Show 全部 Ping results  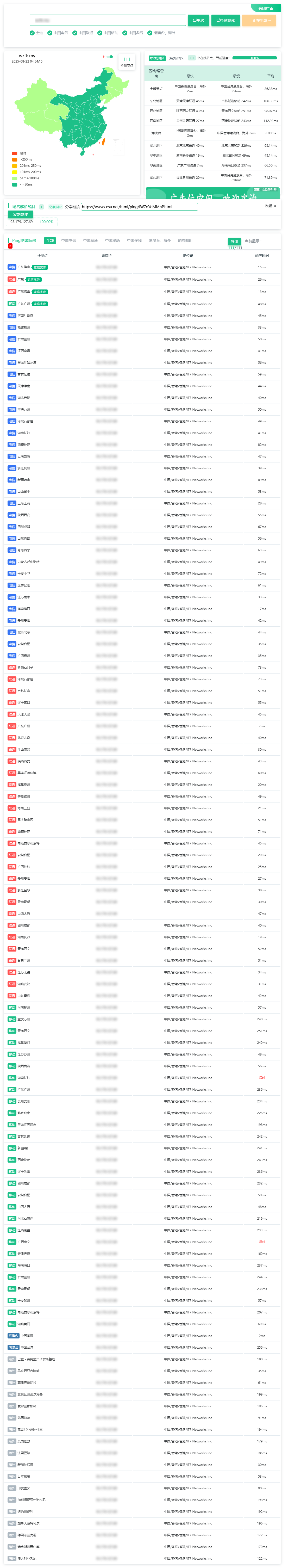tap(50, 240)
